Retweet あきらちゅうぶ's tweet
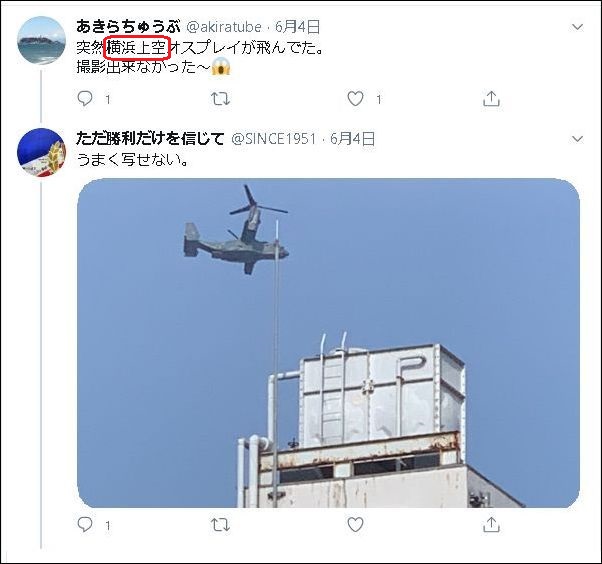The height and width of the screenshot is (564, 602). (x=222, y=98)
